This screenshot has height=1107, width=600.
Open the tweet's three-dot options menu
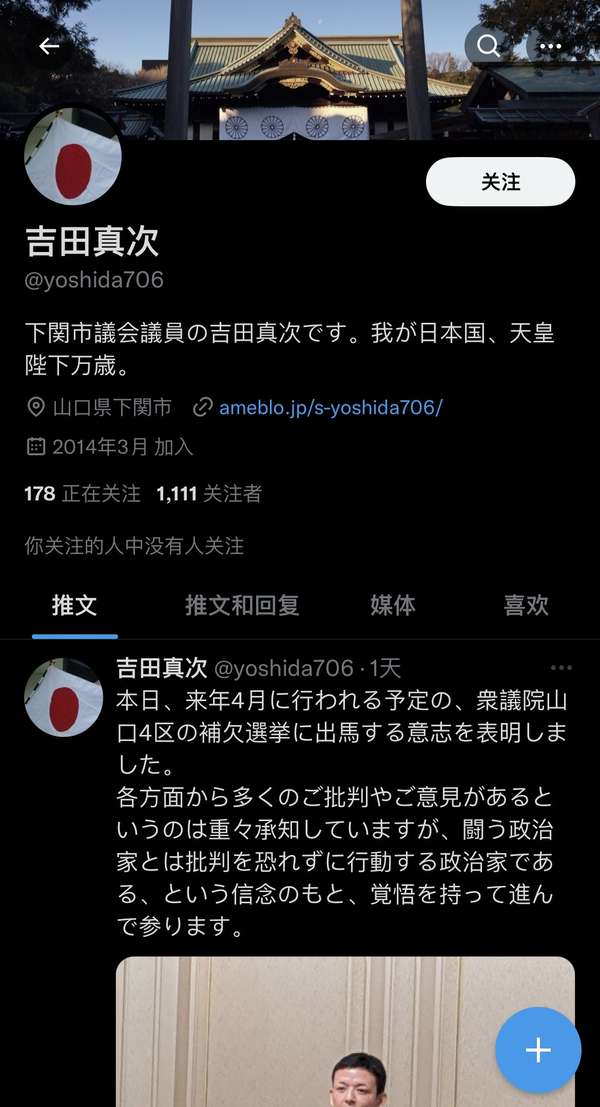561,668
